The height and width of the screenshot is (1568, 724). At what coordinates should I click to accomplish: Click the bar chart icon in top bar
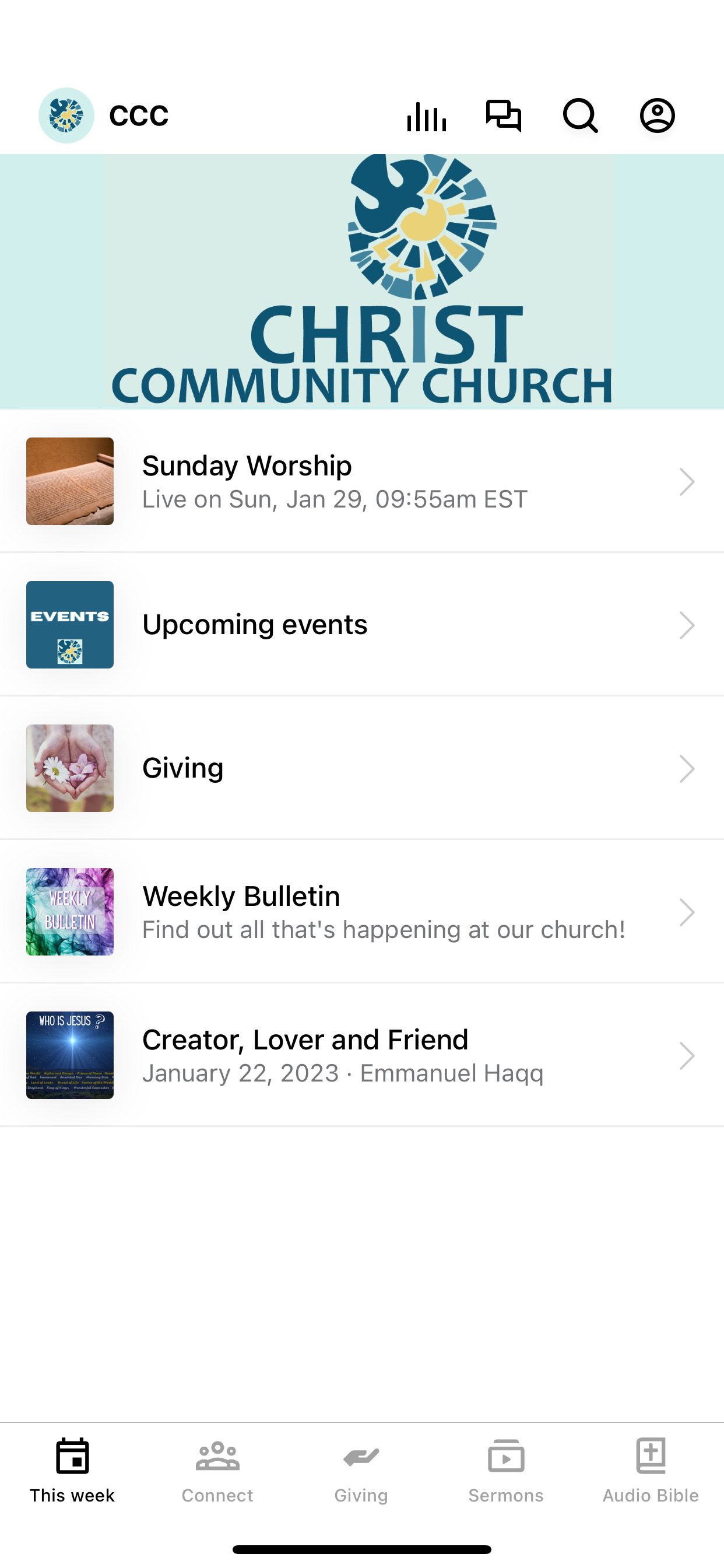(x=426, y=116)
